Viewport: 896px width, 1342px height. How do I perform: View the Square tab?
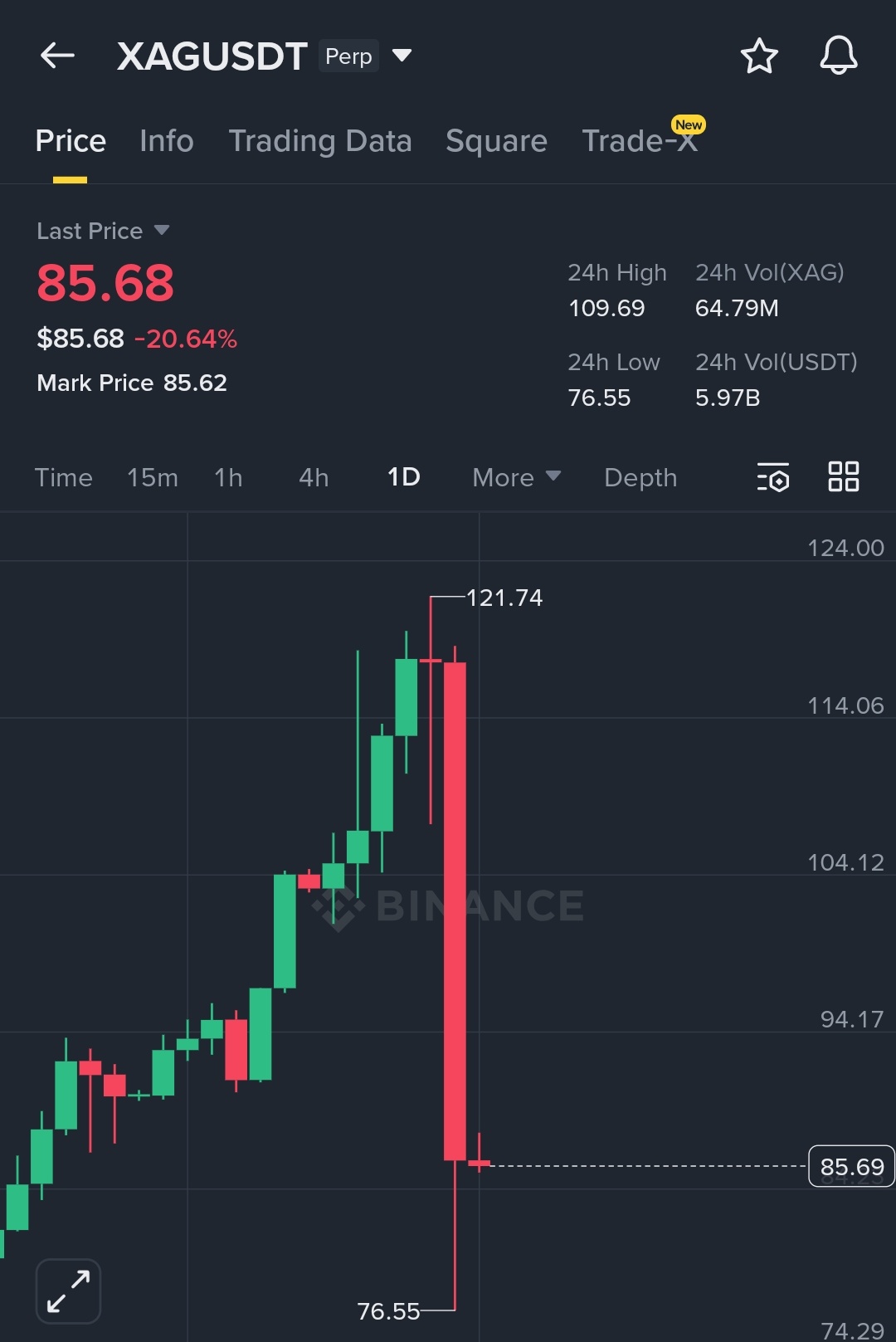tap(496, 141)
